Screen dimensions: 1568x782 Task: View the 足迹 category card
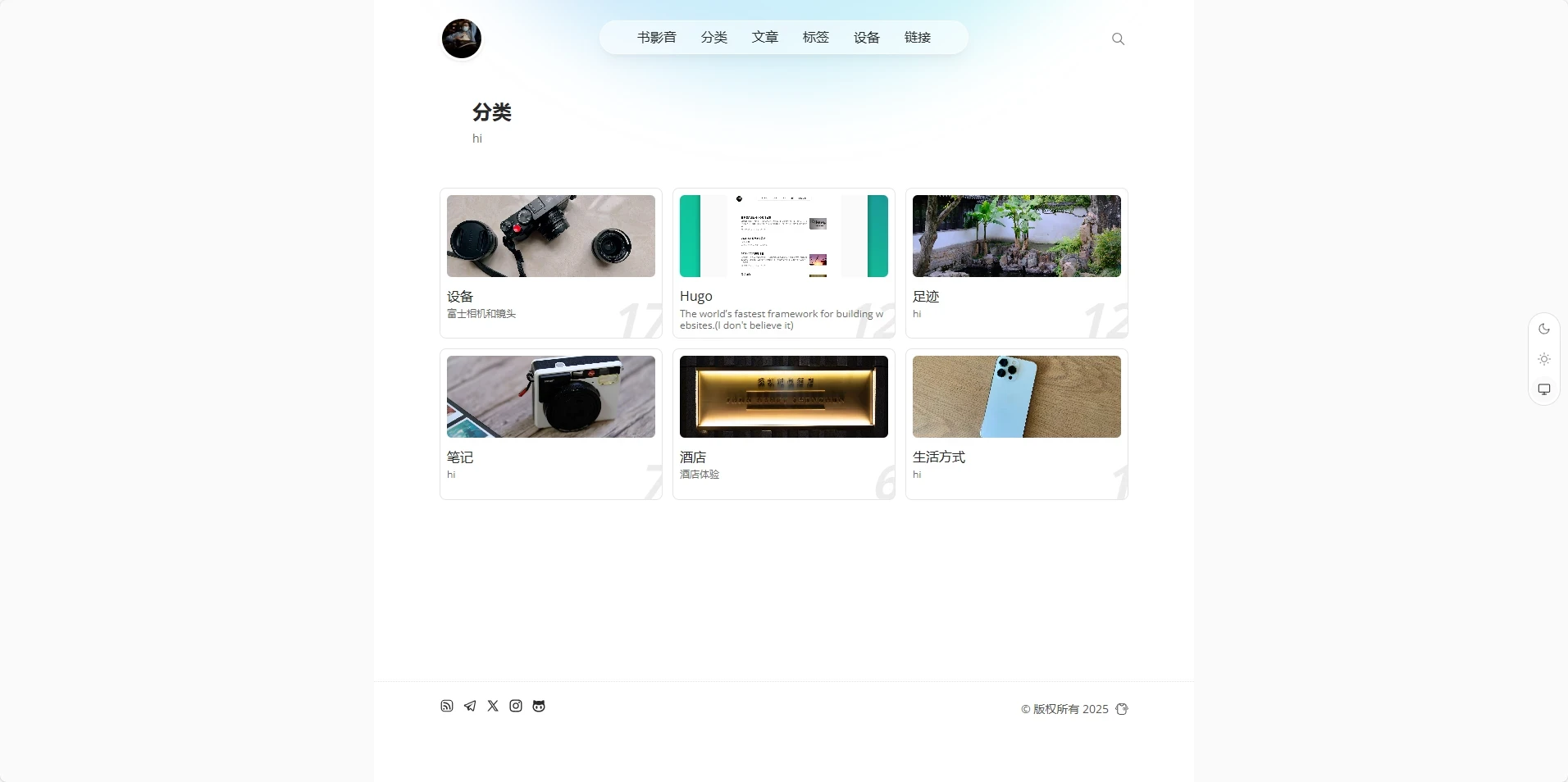(1016, 263)
